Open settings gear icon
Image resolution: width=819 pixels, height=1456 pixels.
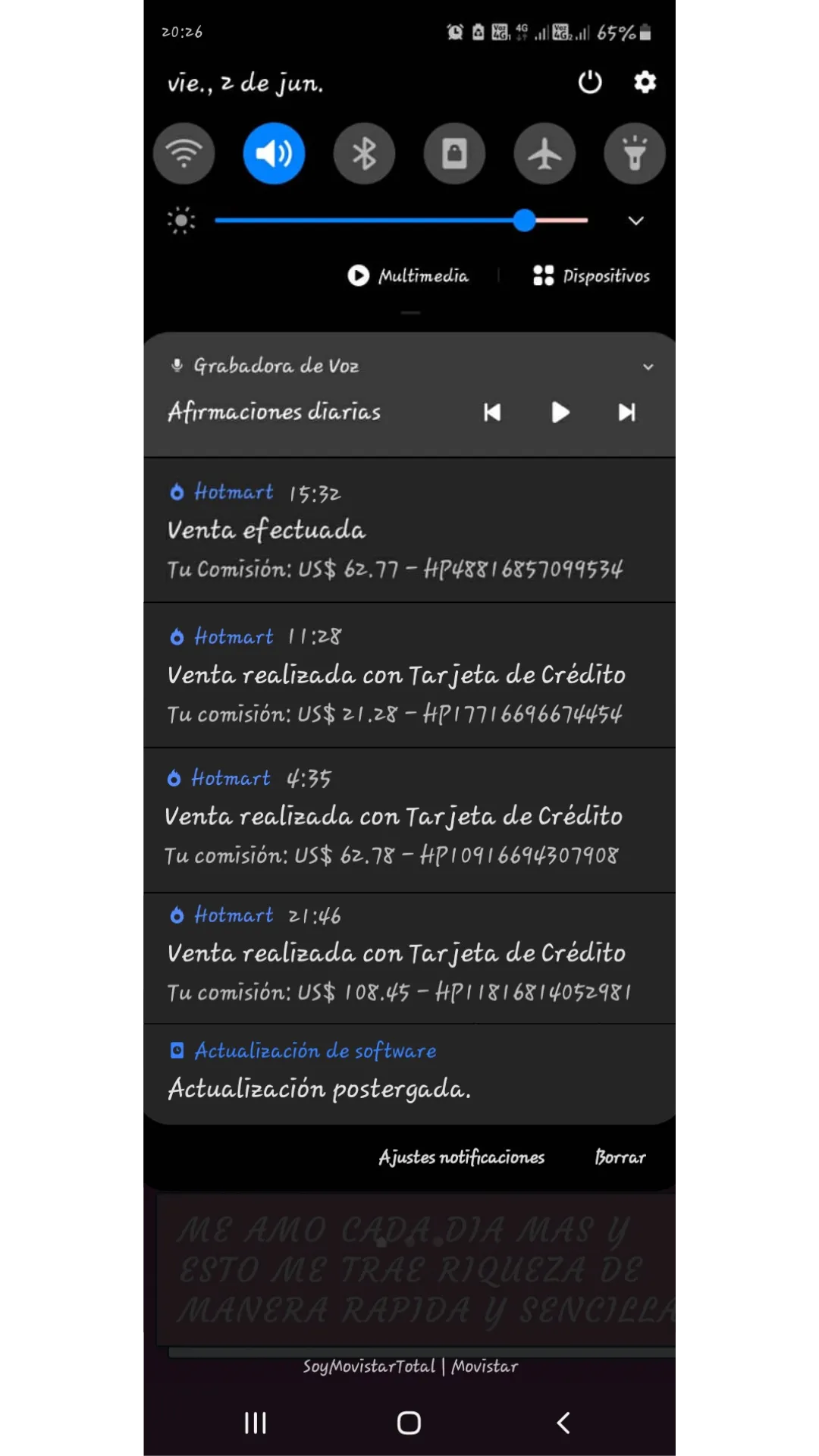pyautogui.click(x=645, y=82)
